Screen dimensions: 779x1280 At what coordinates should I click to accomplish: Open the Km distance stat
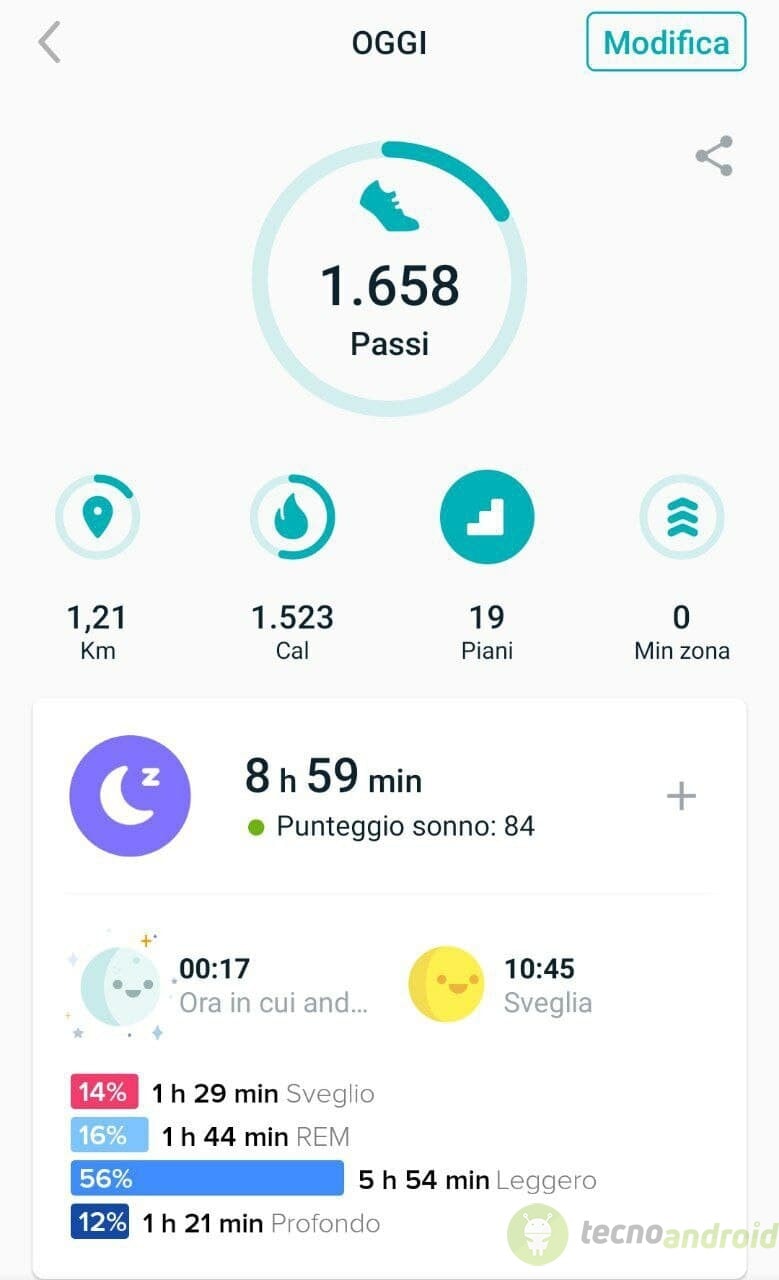[97, 566]
